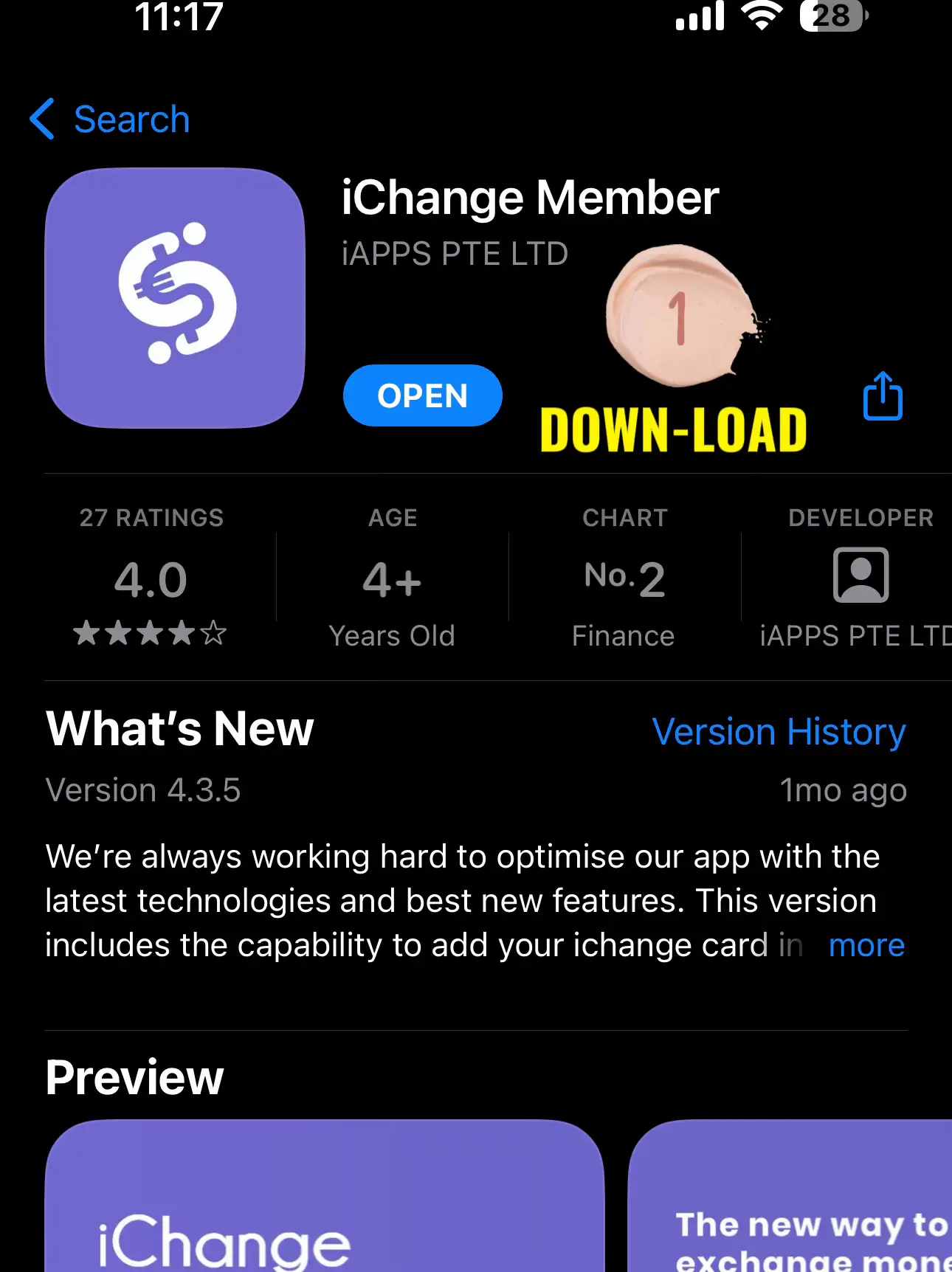
Task: Select the What's New section heading
Action: pyautogui.click(x=179, y=729)
